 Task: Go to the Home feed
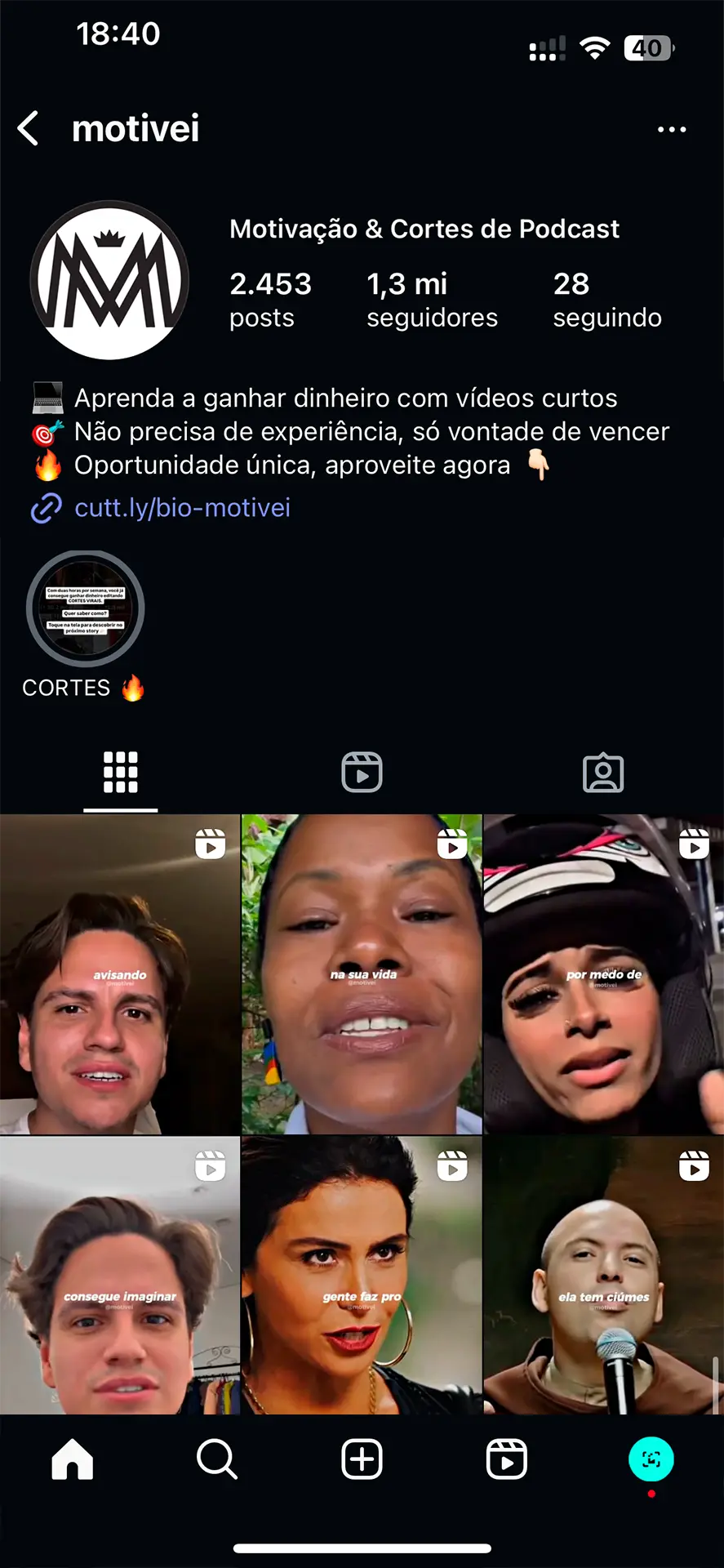73,1459
